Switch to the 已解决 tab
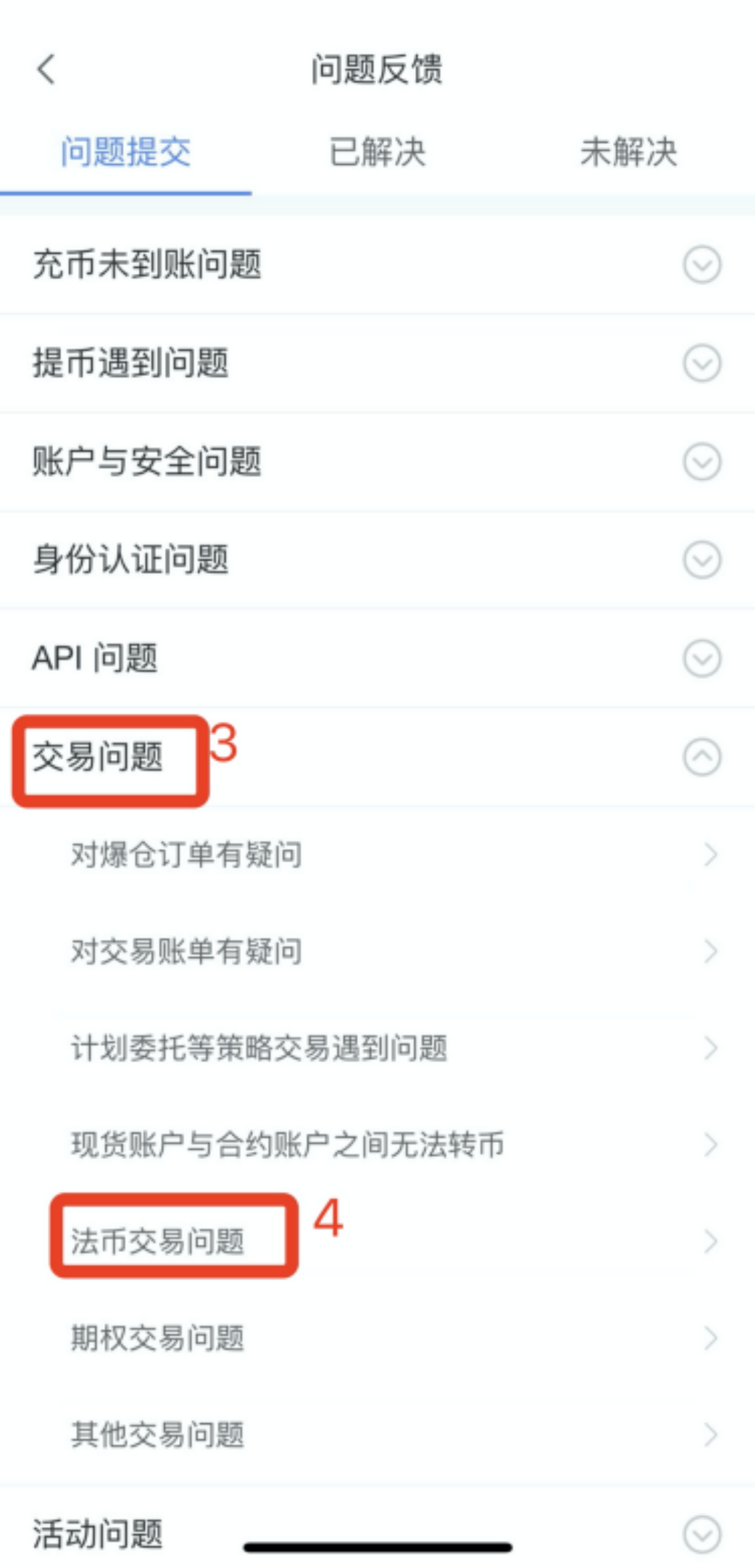The image size is (755, 1568). tap(377, 152)
